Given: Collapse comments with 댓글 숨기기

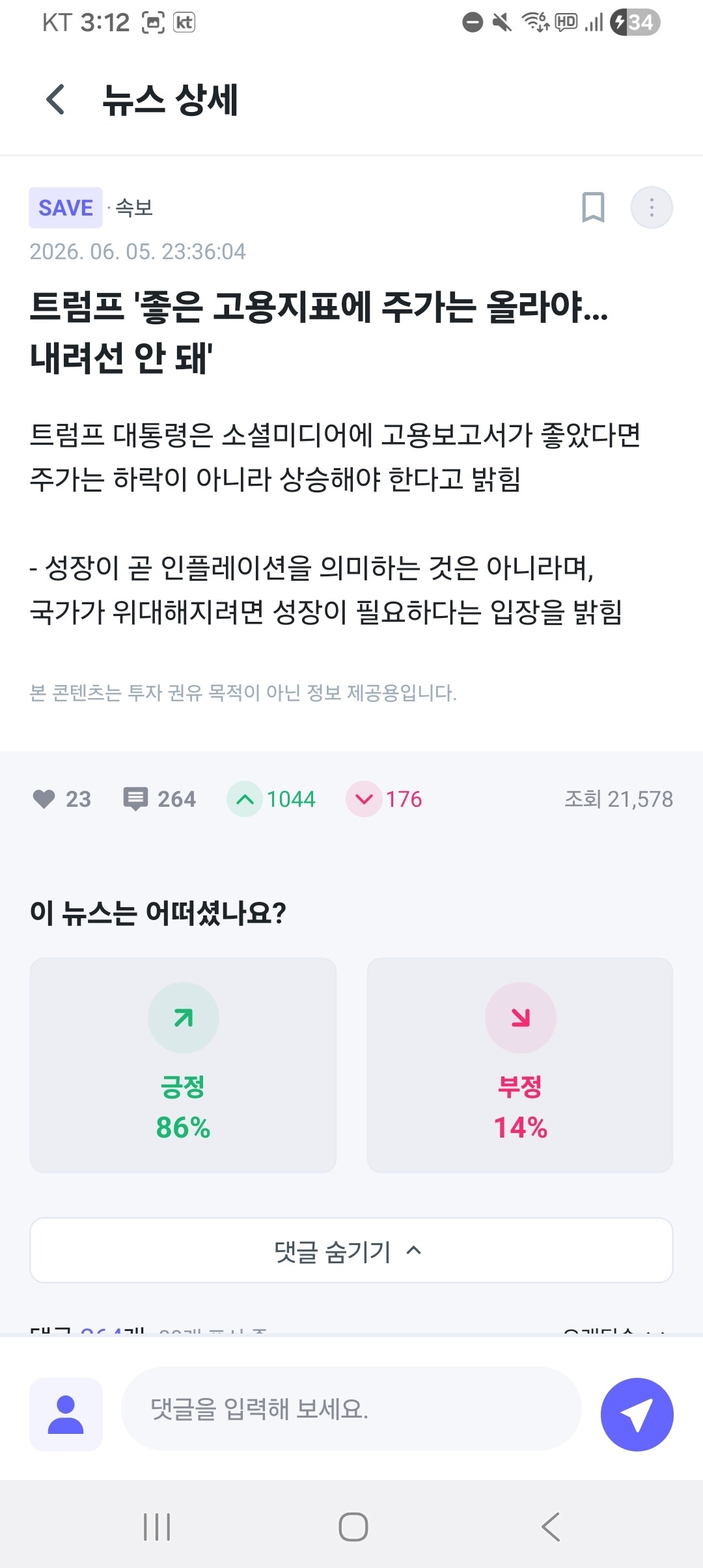Looking at the screenshot, I should pyautogui.click(x=351, y=1250).
